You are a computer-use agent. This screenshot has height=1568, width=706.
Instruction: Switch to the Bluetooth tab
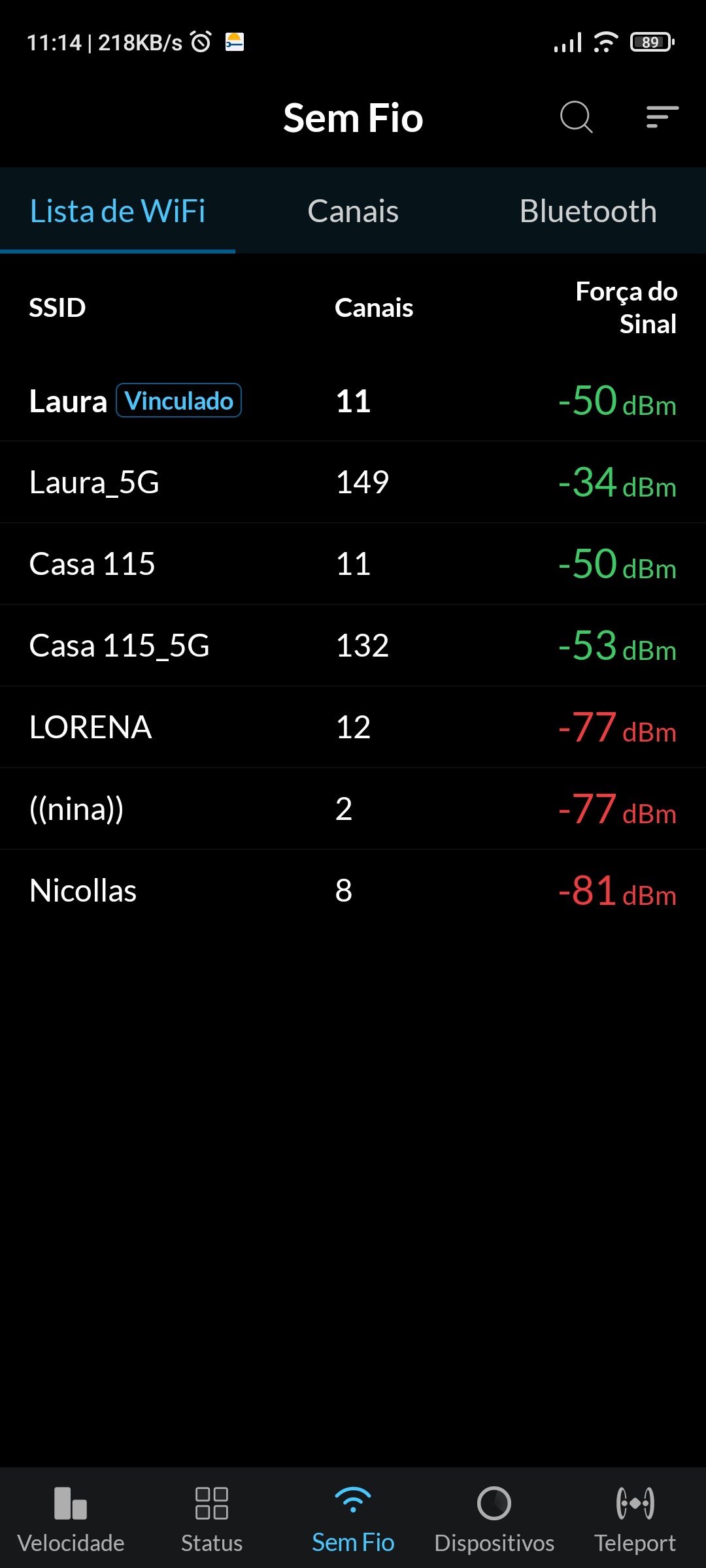[x=588, y=211]
